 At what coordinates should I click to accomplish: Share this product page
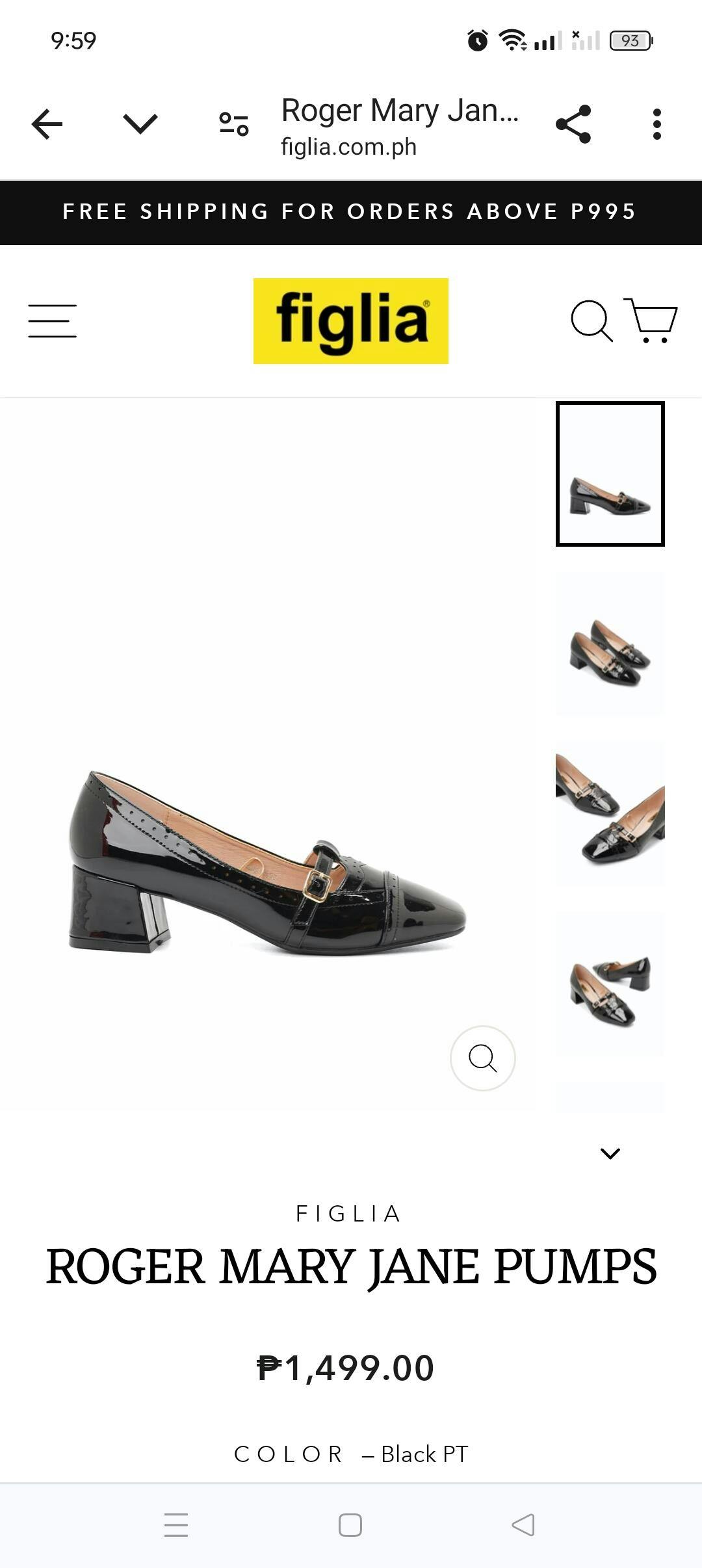573,124
